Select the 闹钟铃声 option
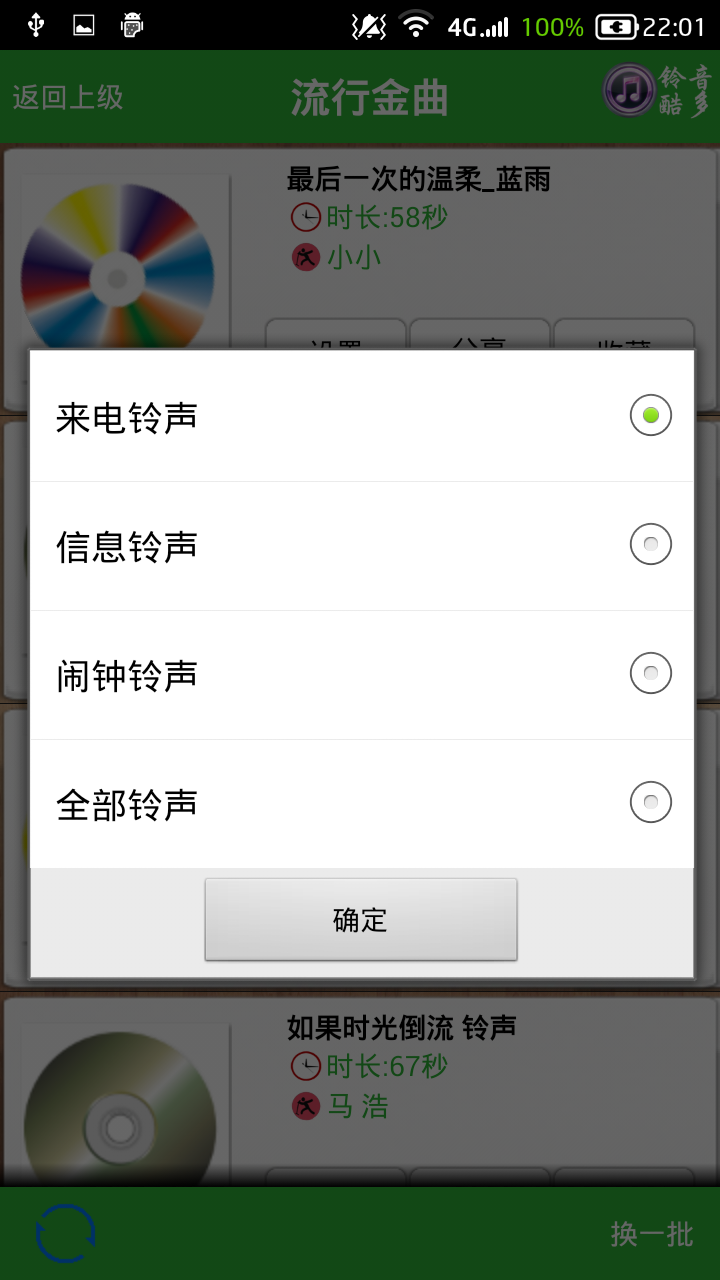Viewport: 720px width, 1280px height. click(650, 674)
